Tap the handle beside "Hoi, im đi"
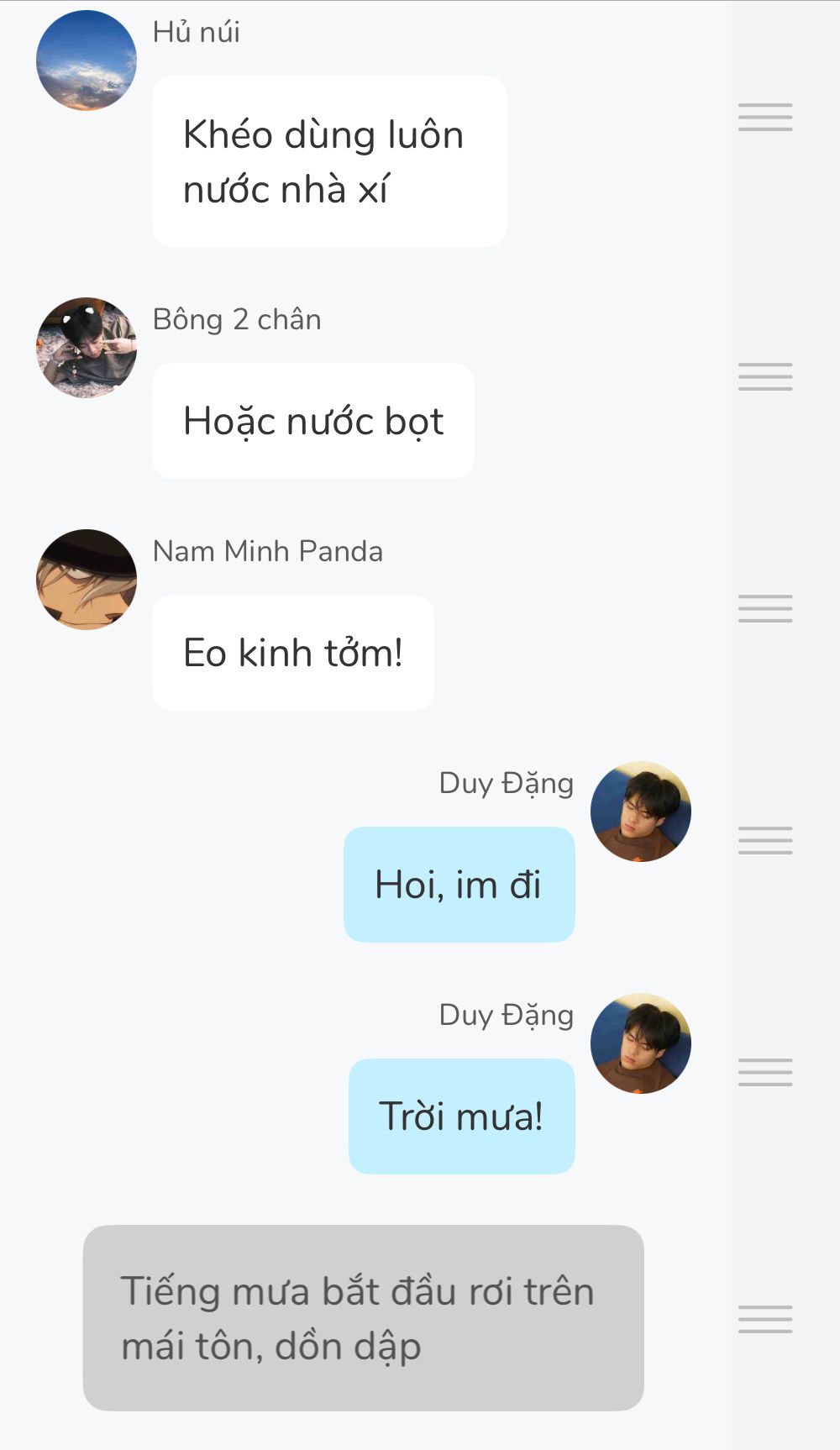 [x=765, y=840]
